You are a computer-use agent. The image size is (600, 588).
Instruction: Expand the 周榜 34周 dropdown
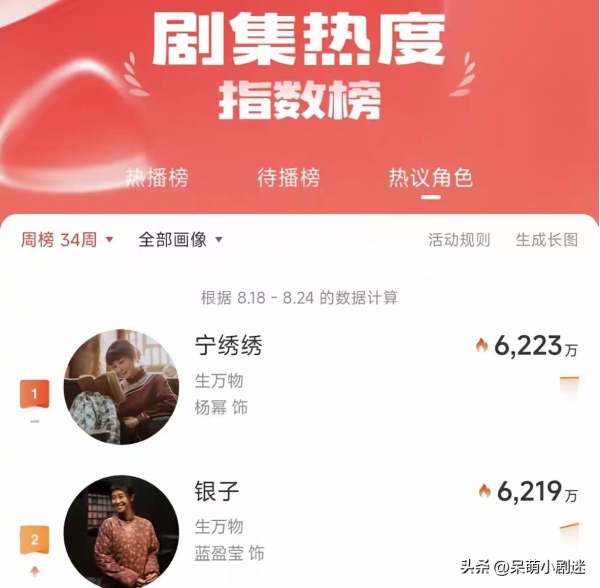[68, 240]
